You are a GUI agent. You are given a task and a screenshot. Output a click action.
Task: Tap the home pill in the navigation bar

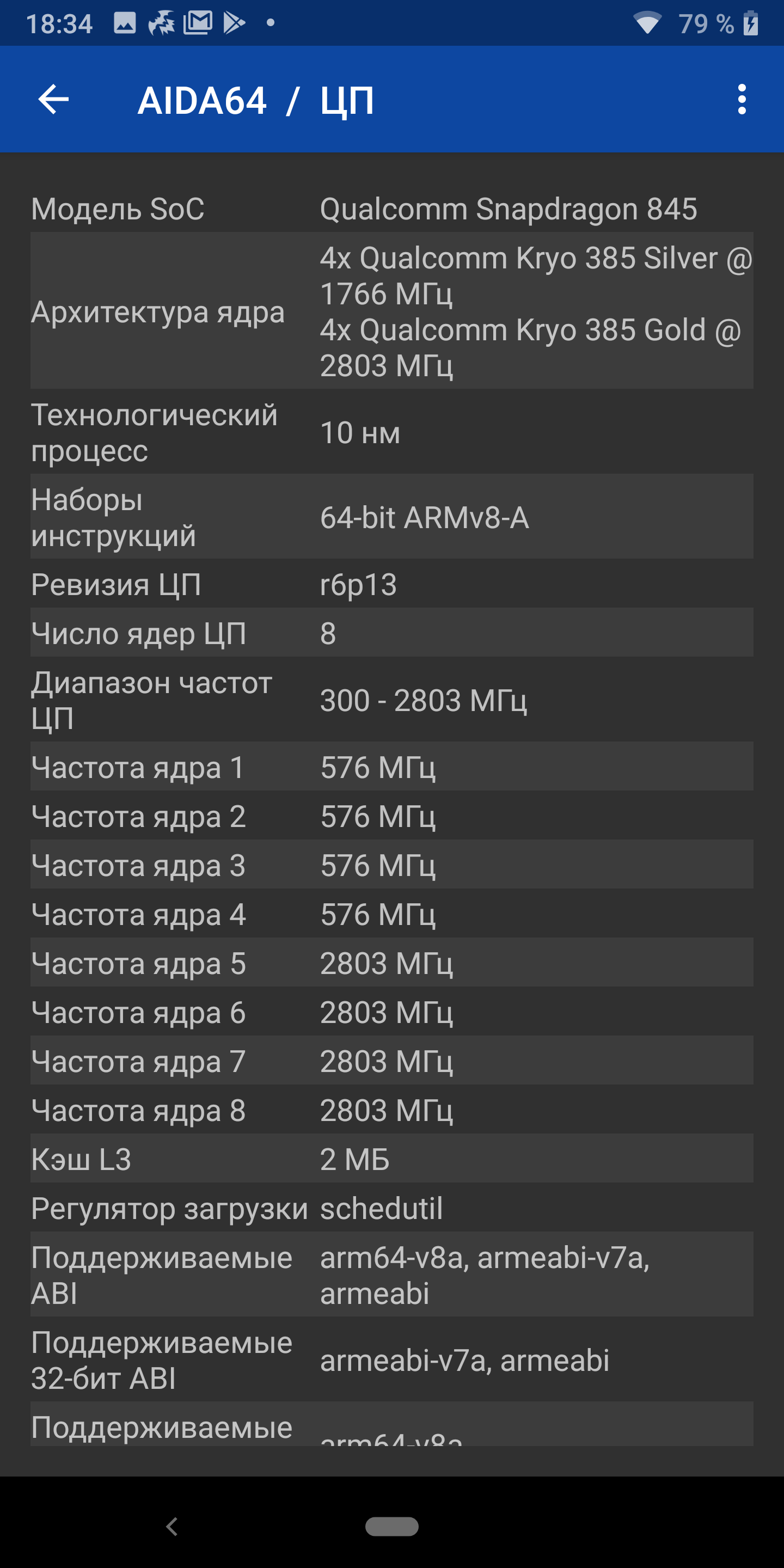391,1526
